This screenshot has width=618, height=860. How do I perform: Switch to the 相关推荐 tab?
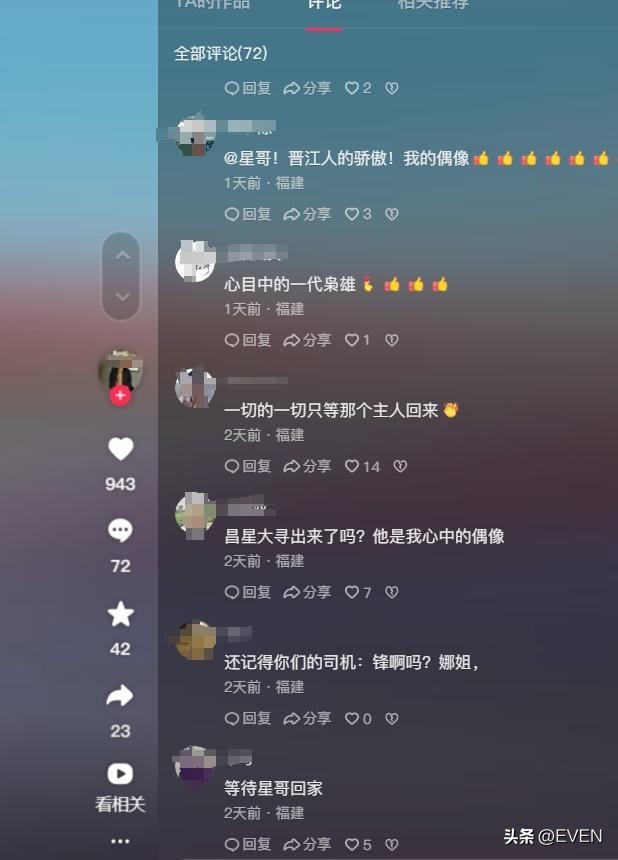(432, 5)
